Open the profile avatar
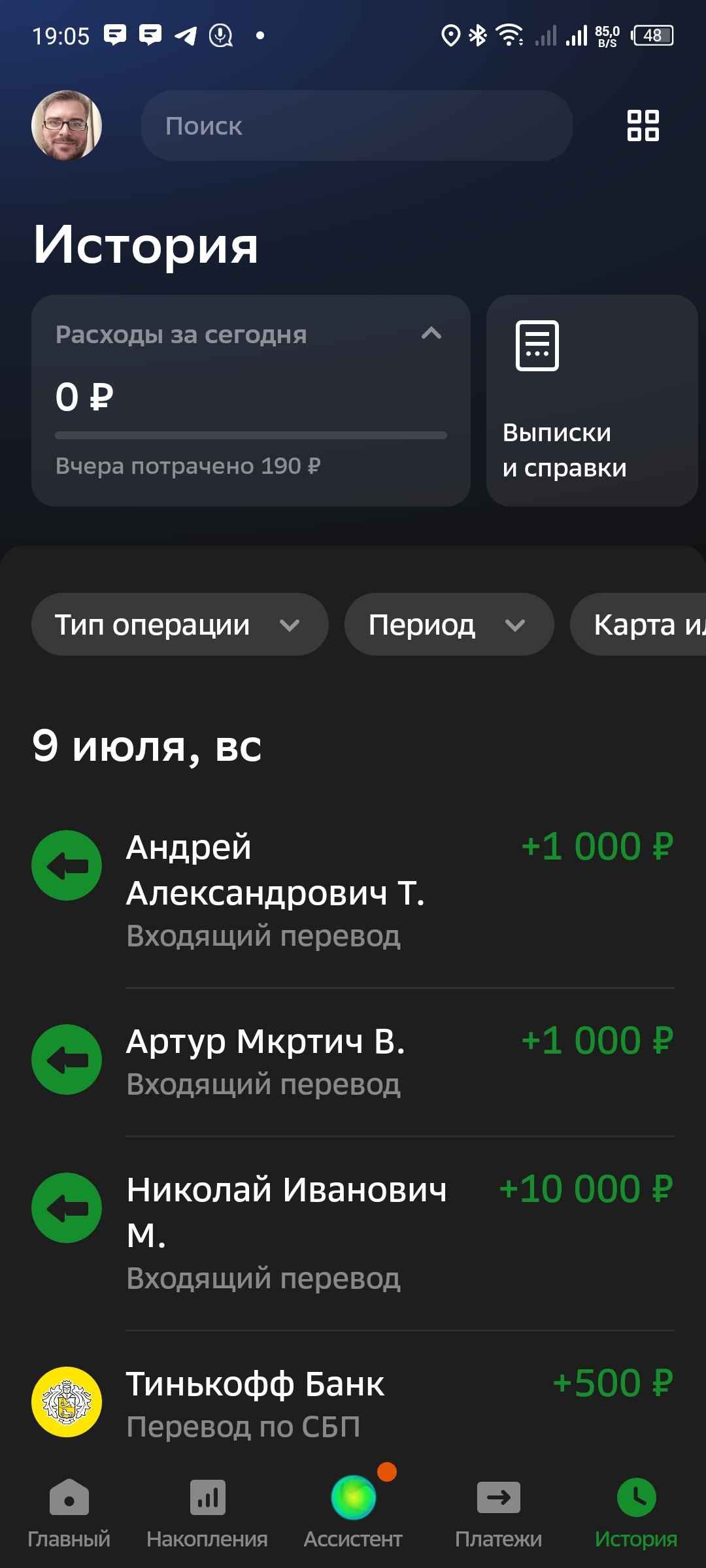Image resolution: width=706 pixels, height=1568 pixels. (x=67, y=125)
